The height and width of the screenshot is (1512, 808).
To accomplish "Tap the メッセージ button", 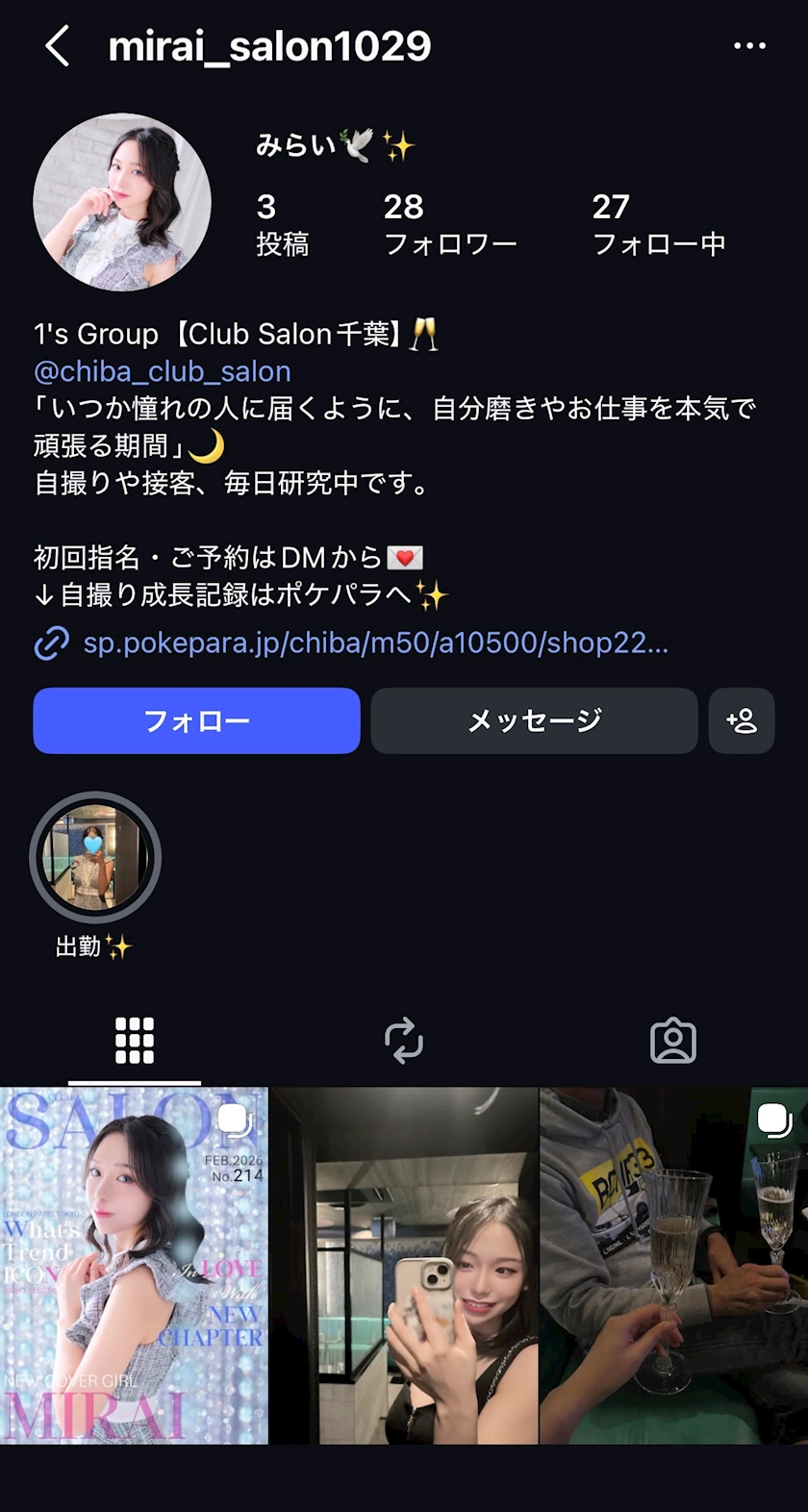I will point(534,720).
